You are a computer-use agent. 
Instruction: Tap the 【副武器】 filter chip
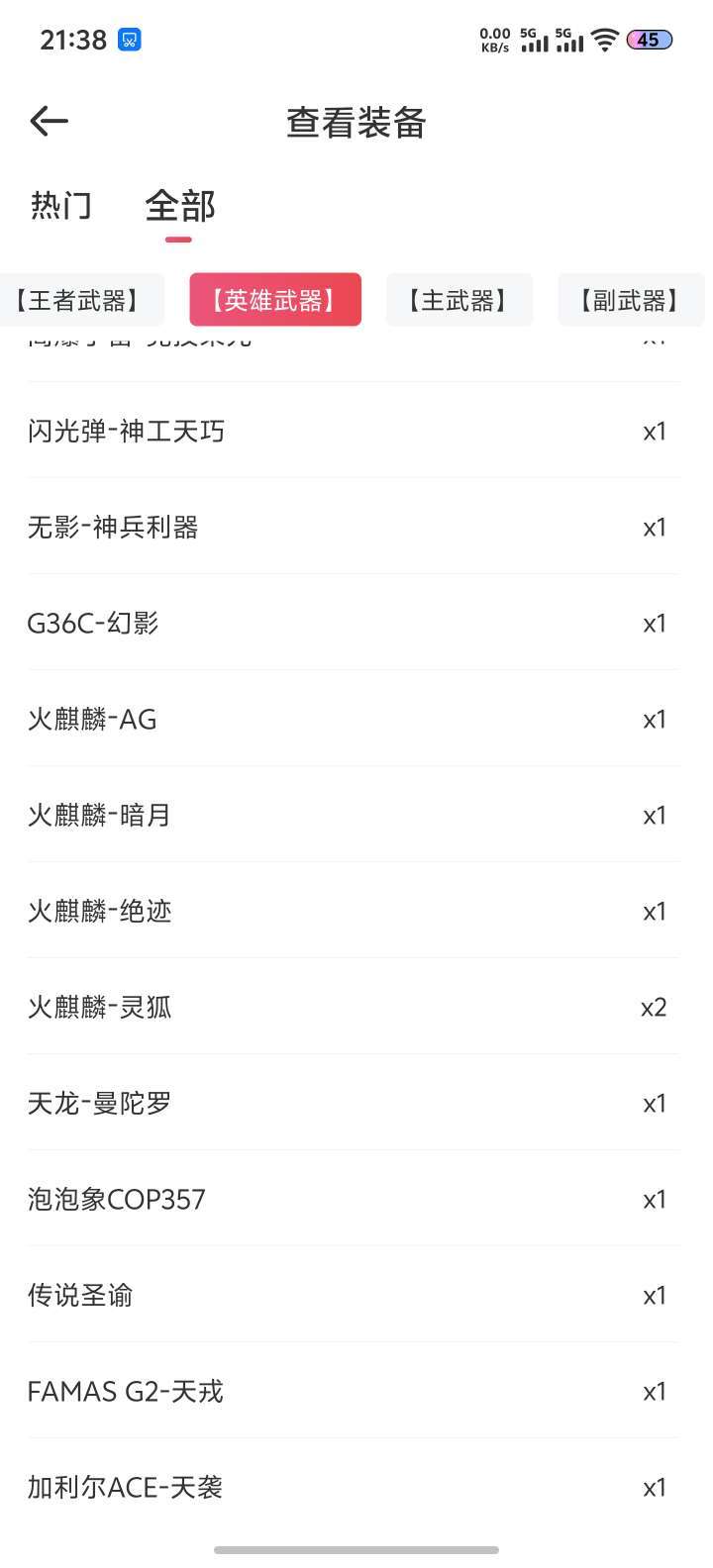pos(631,300)
